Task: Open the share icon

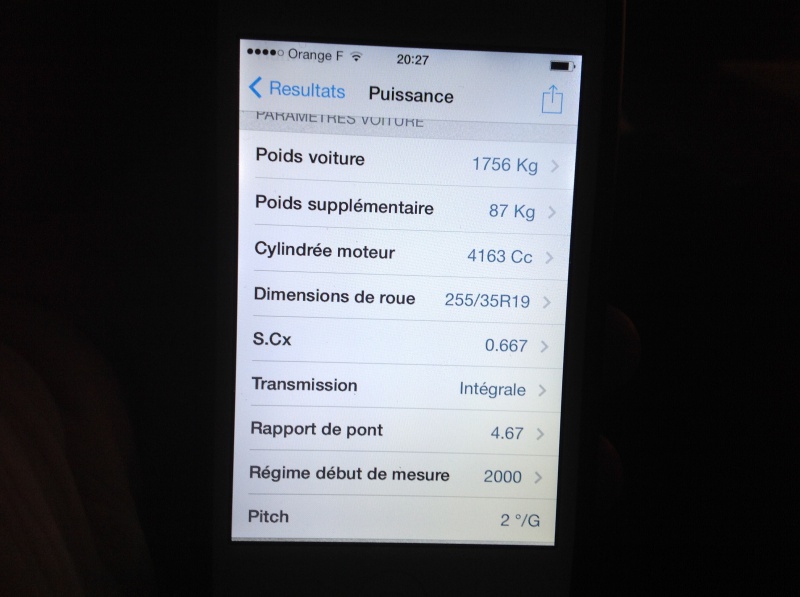Action: click(x=552, y=99)
